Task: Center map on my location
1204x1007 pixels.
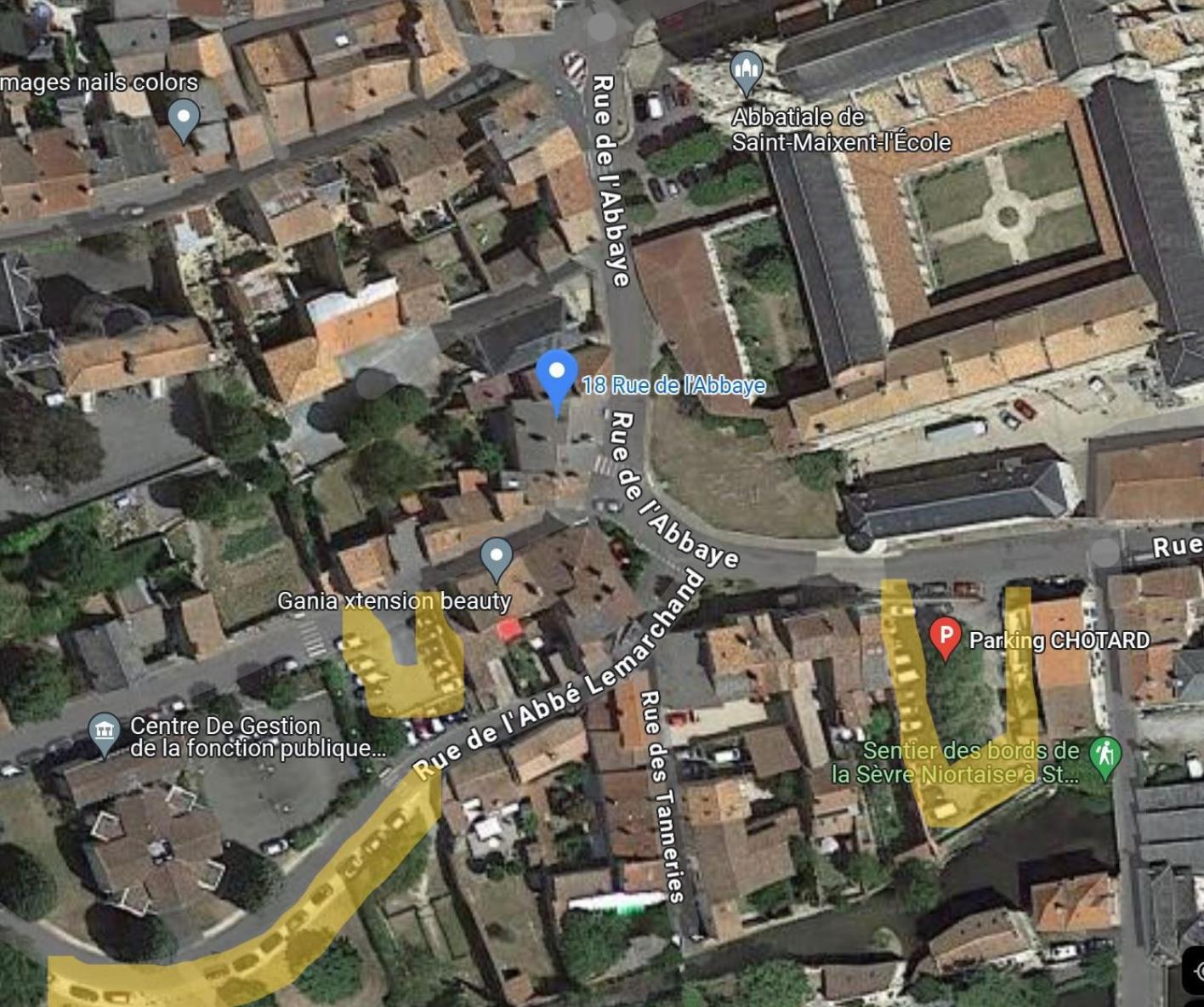Action: [1195, 970]
